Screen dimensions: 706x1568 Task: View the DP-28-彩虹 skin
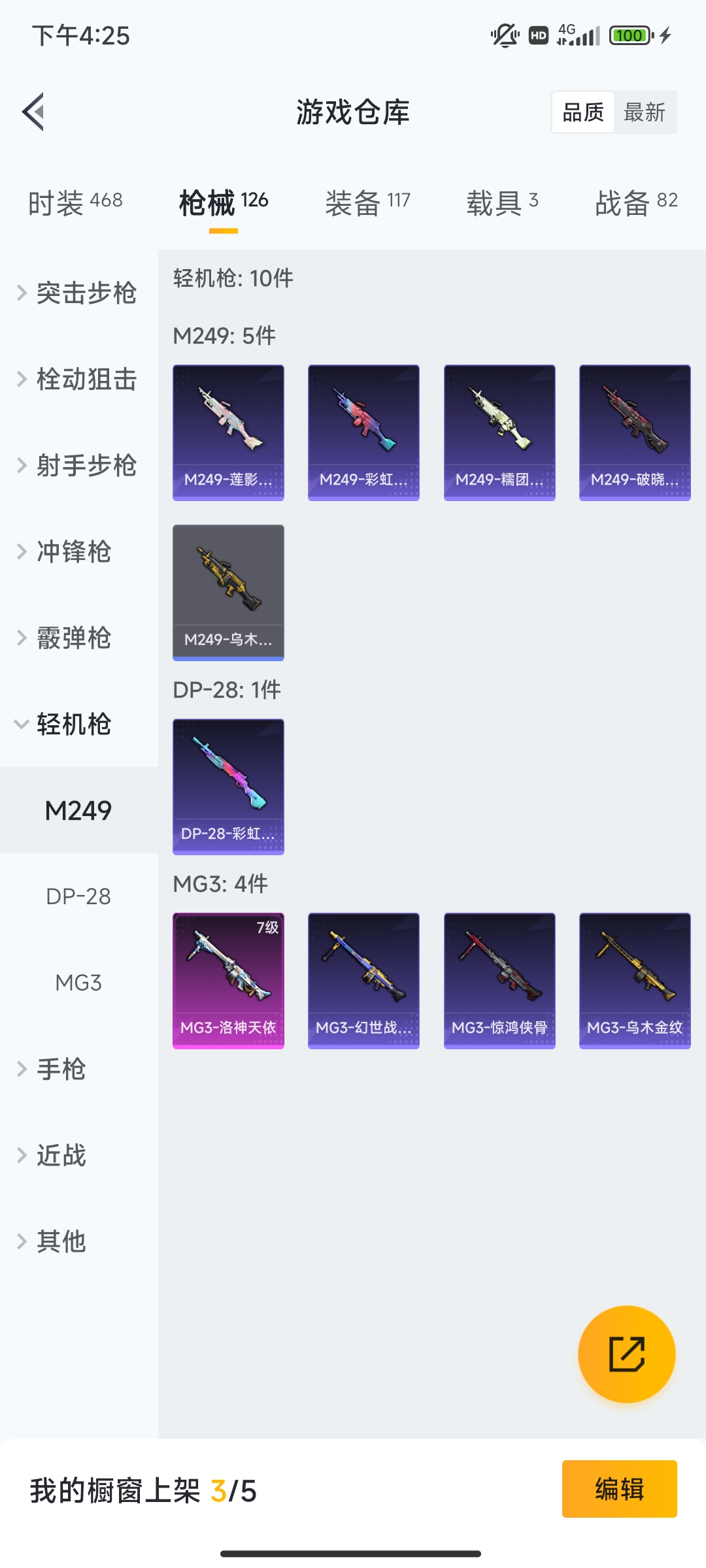point(228,787)
